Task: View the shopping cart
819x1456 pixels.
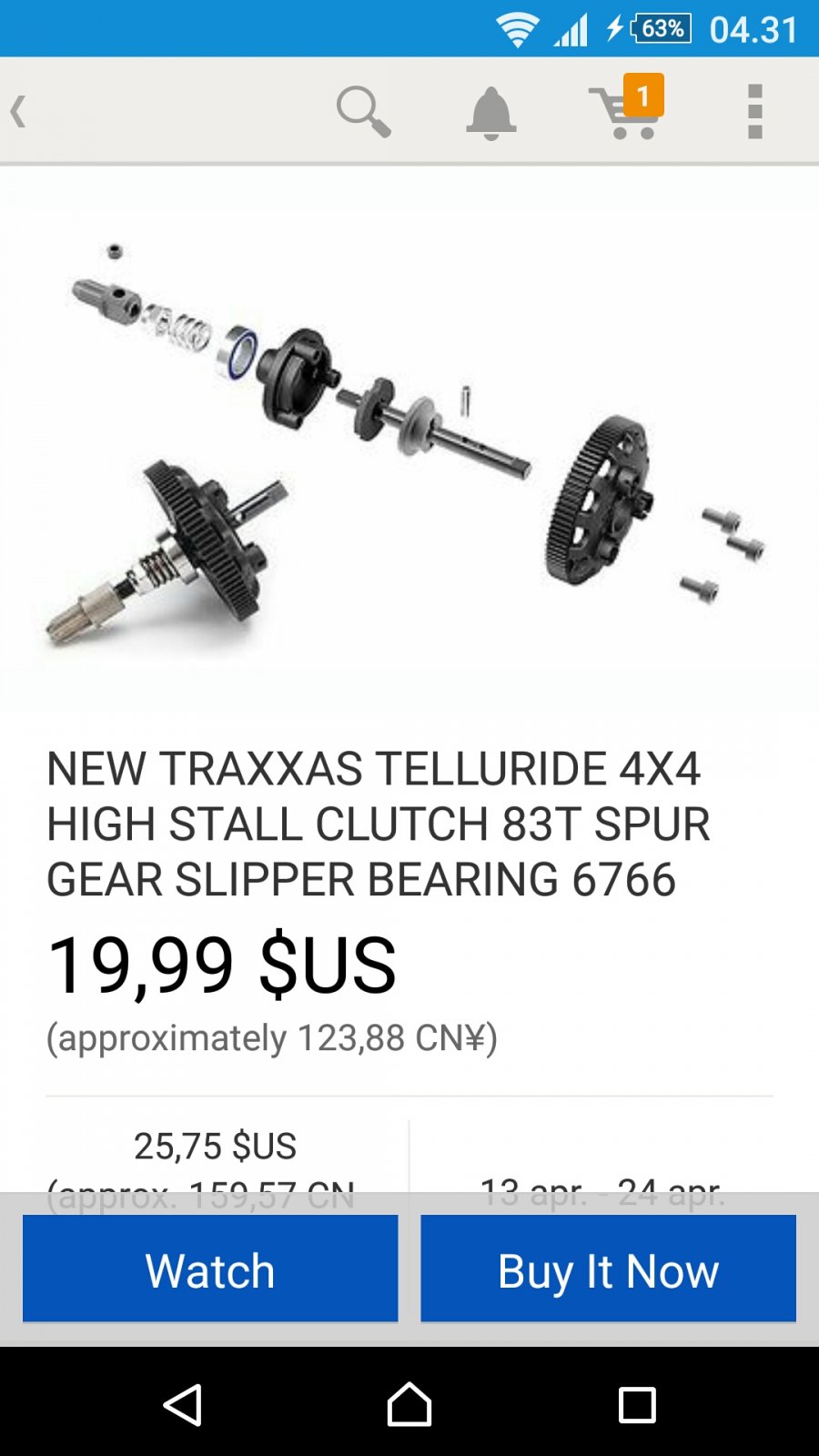Action: (x=627, y=108)
